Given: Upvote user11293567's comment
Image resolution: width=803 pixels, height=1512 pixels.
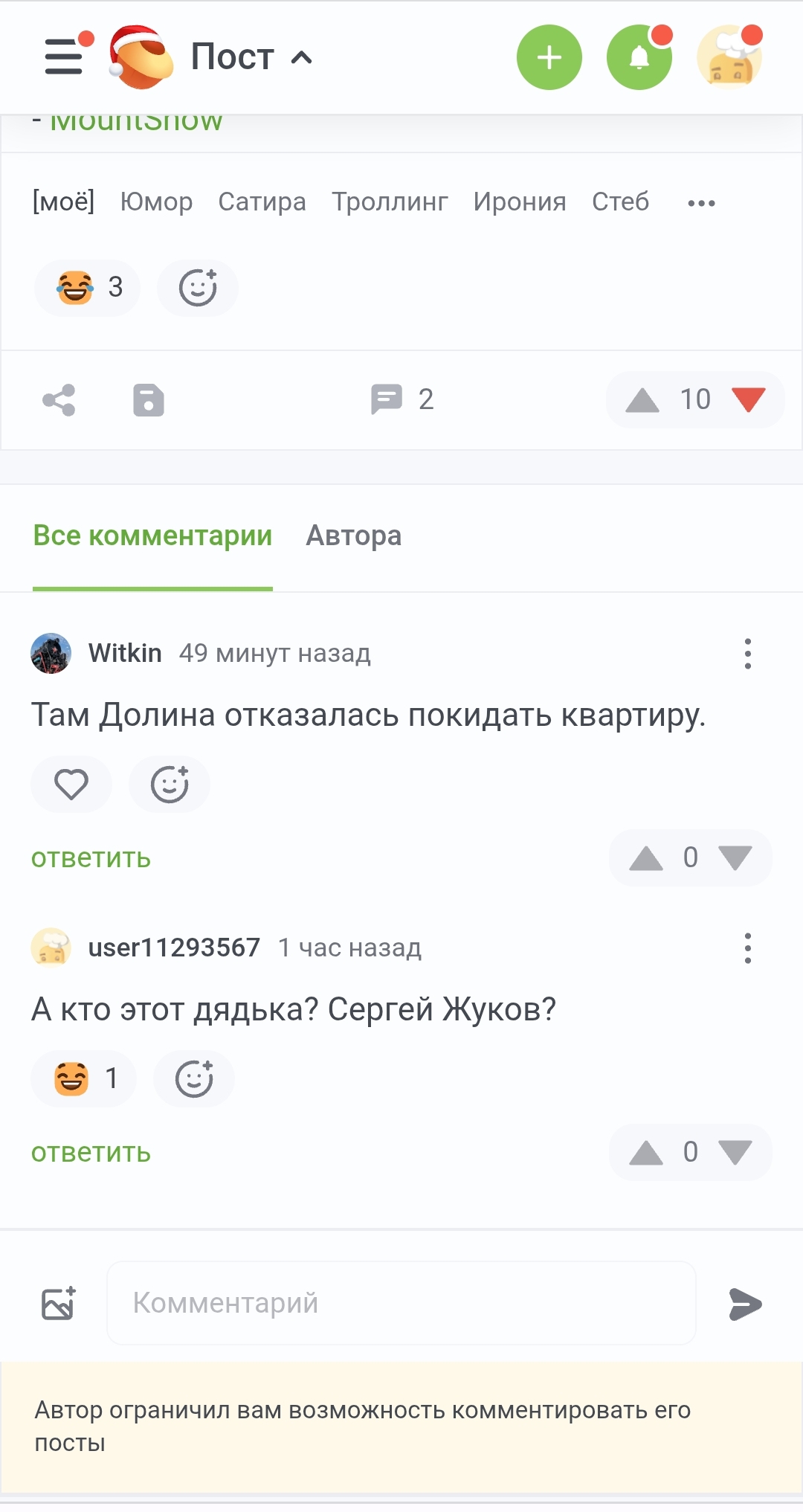Looking at the screenshot, I should coord(645,1153).
